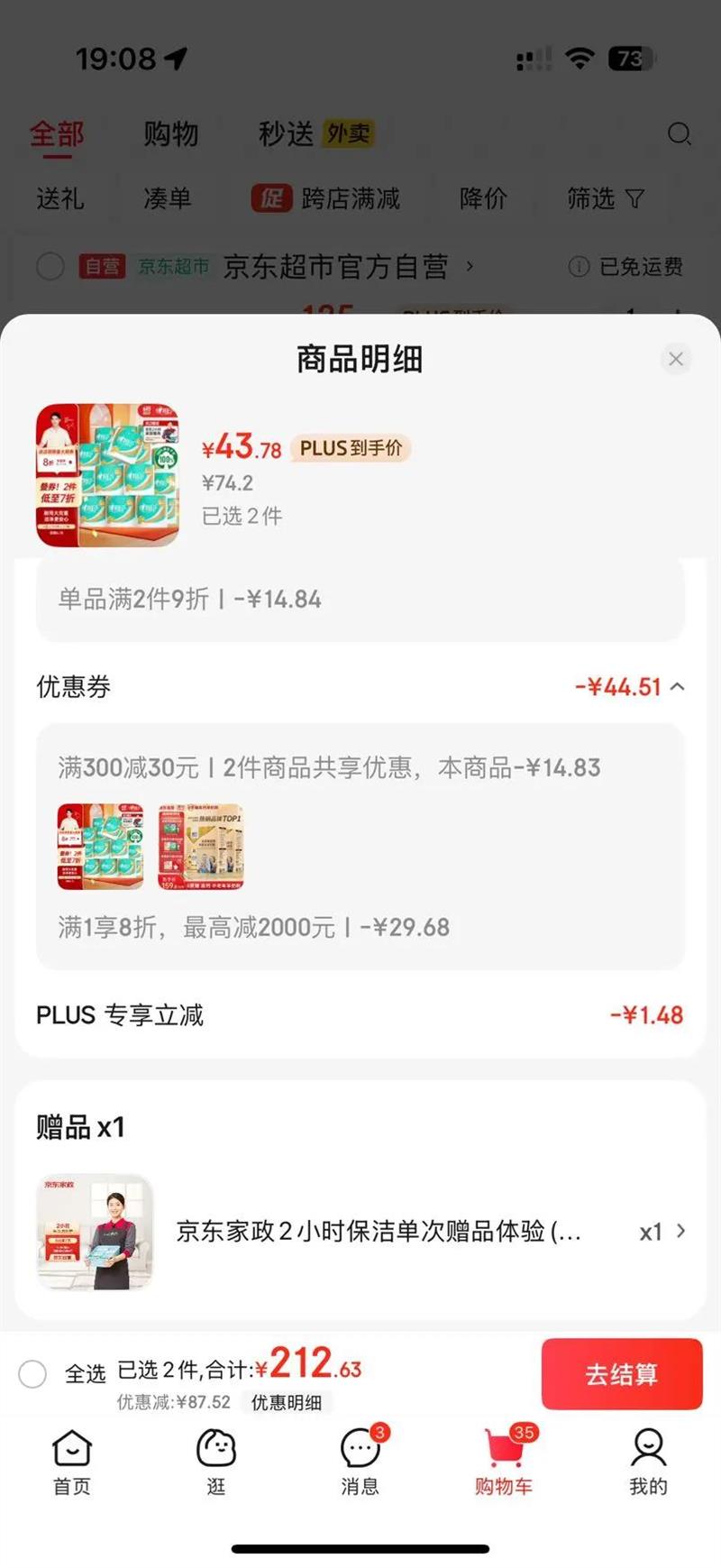Close the 商品明细 sheet
This screenshot has height=1568, width=721.
[x=675, y=359]
